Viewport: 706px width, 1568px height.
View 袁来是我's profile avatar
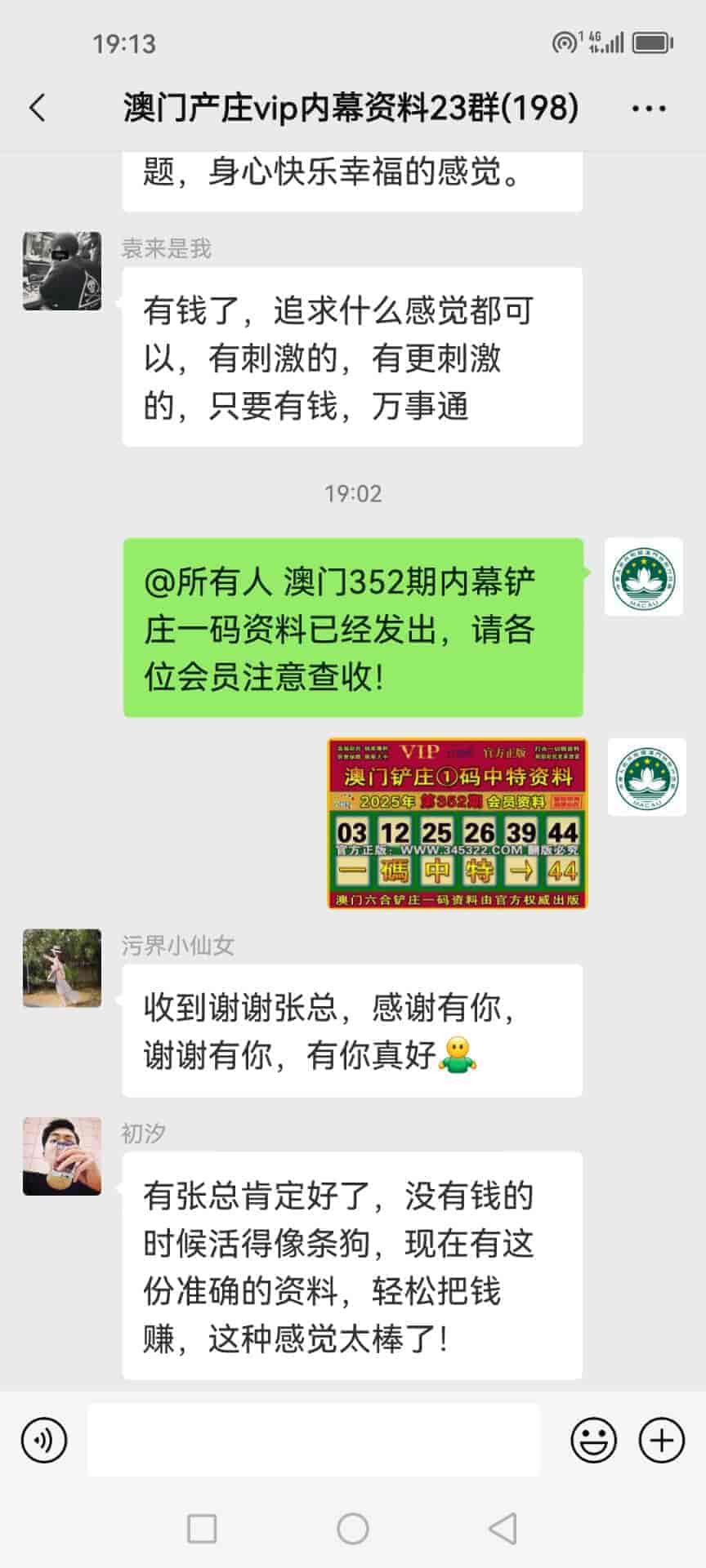tap(62, 271)
